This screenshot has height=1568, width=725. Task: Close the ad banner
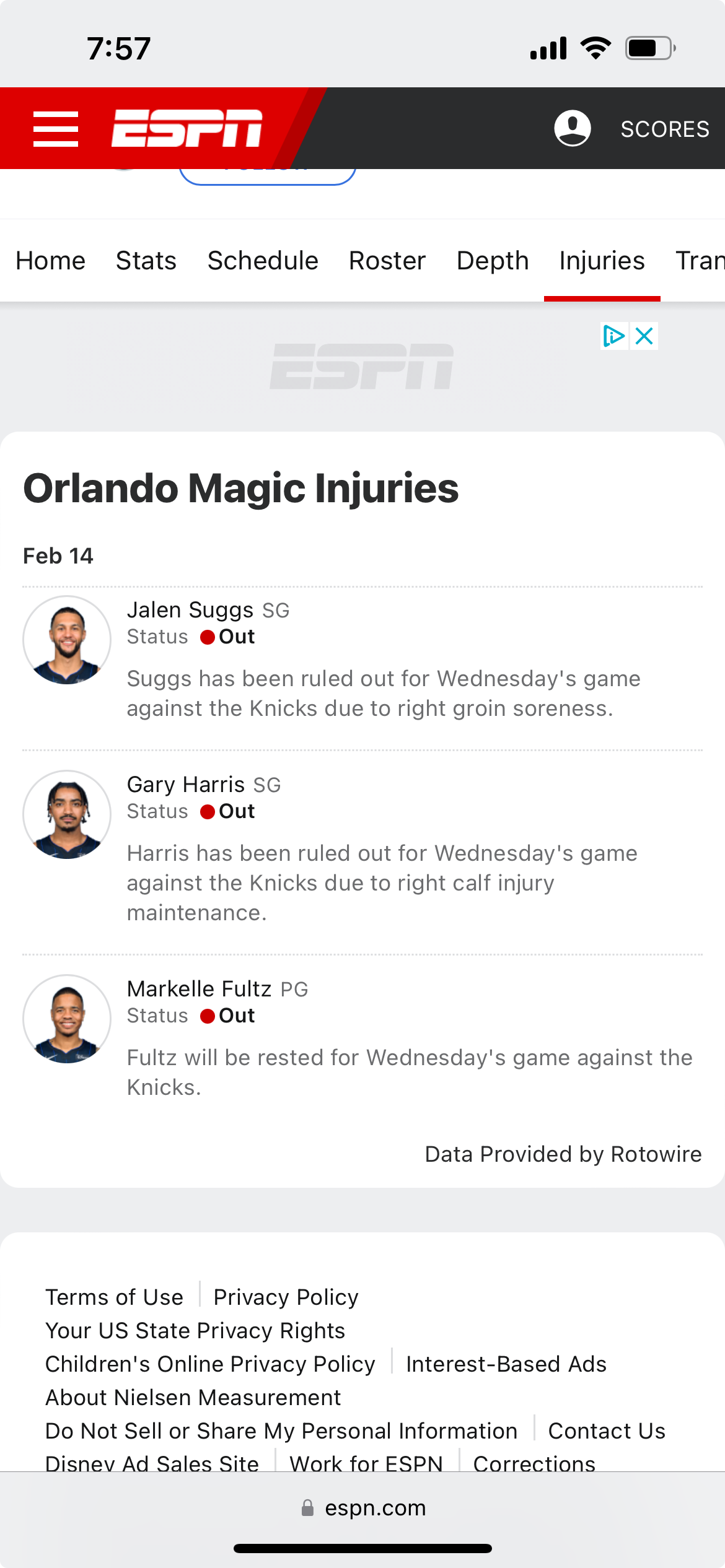[x=644, y=336]
